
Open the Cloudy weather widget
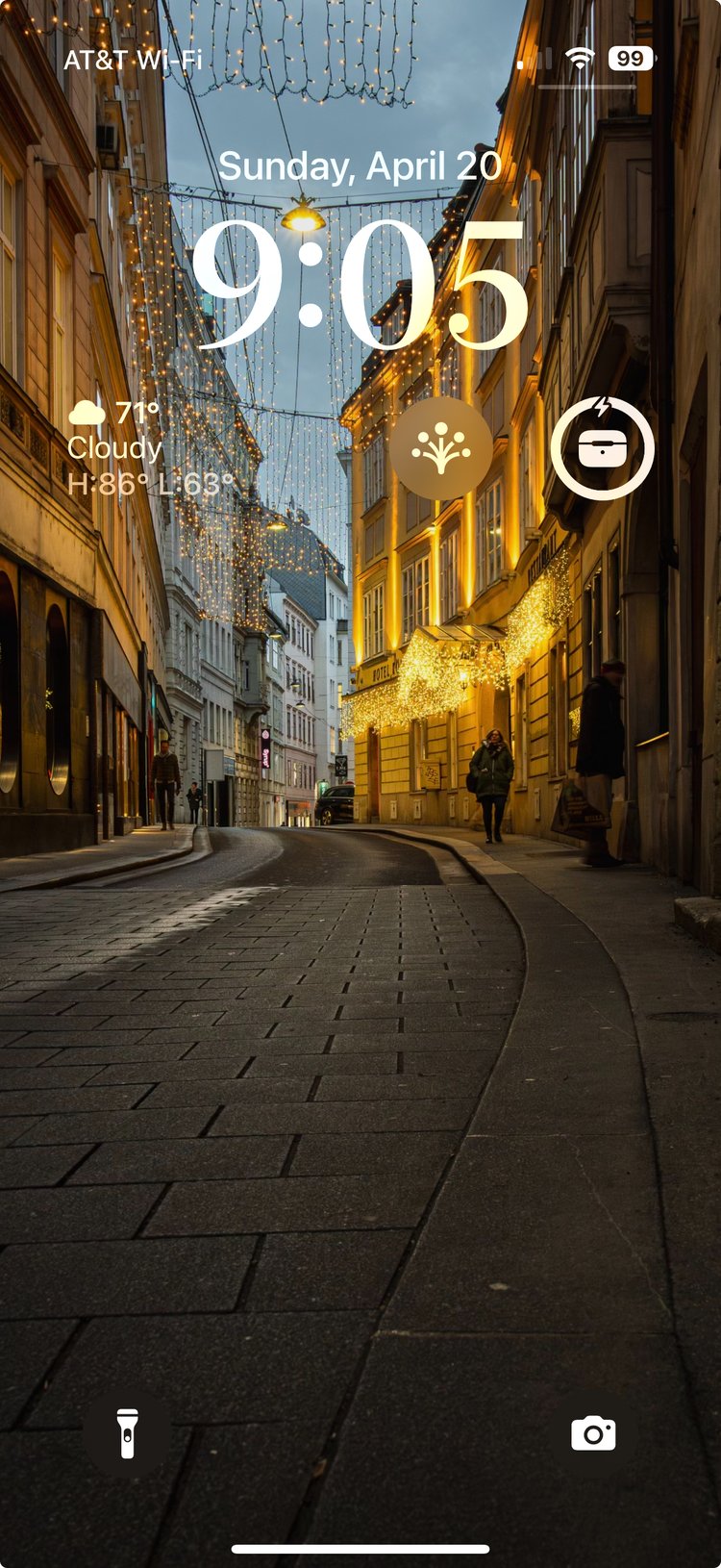tap(149, 448)
